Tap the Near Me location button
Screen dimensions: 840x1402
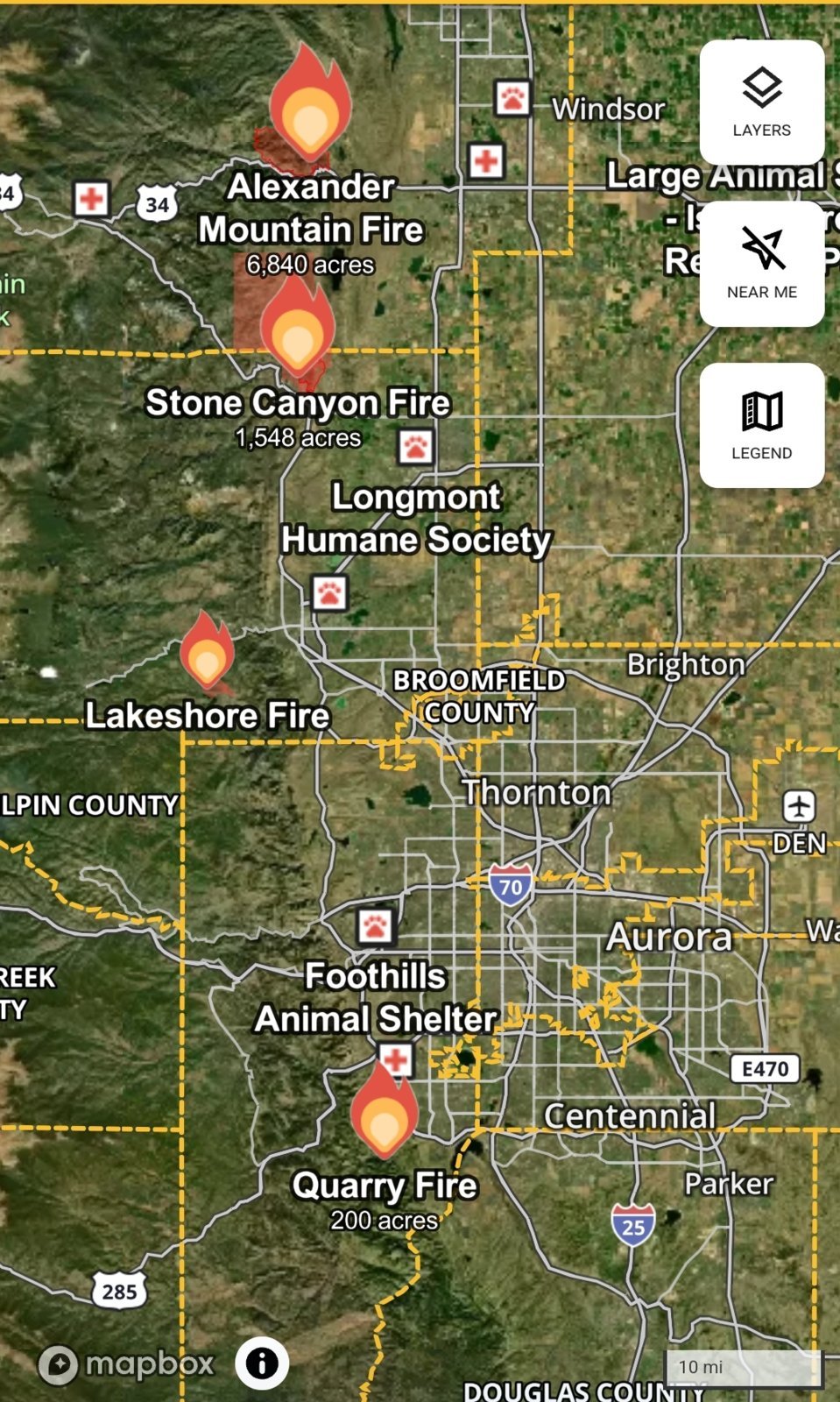761,263
